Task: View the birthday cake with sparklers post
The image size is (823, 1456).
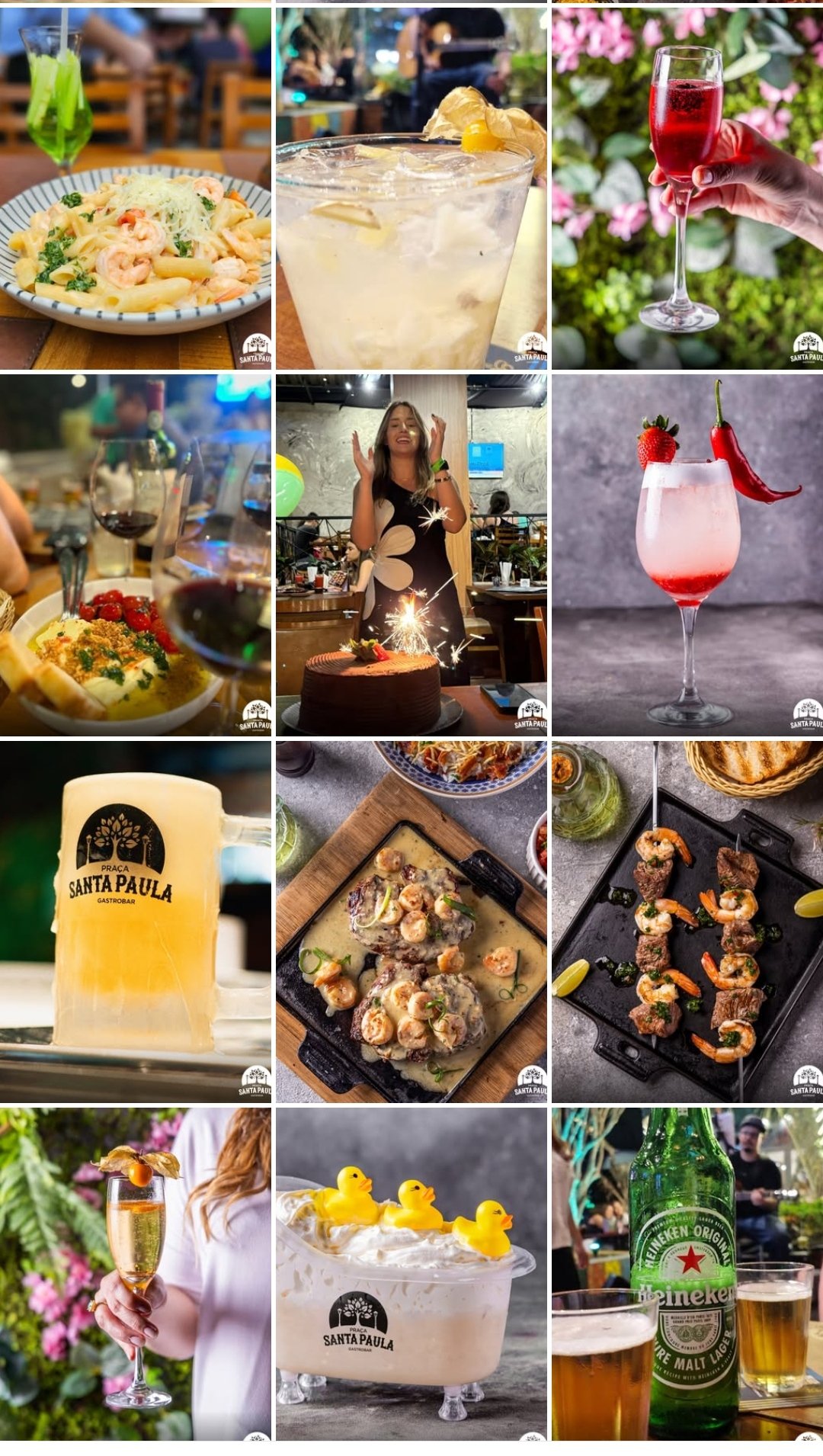Action: pyautogui.click(x=411, y=554)
